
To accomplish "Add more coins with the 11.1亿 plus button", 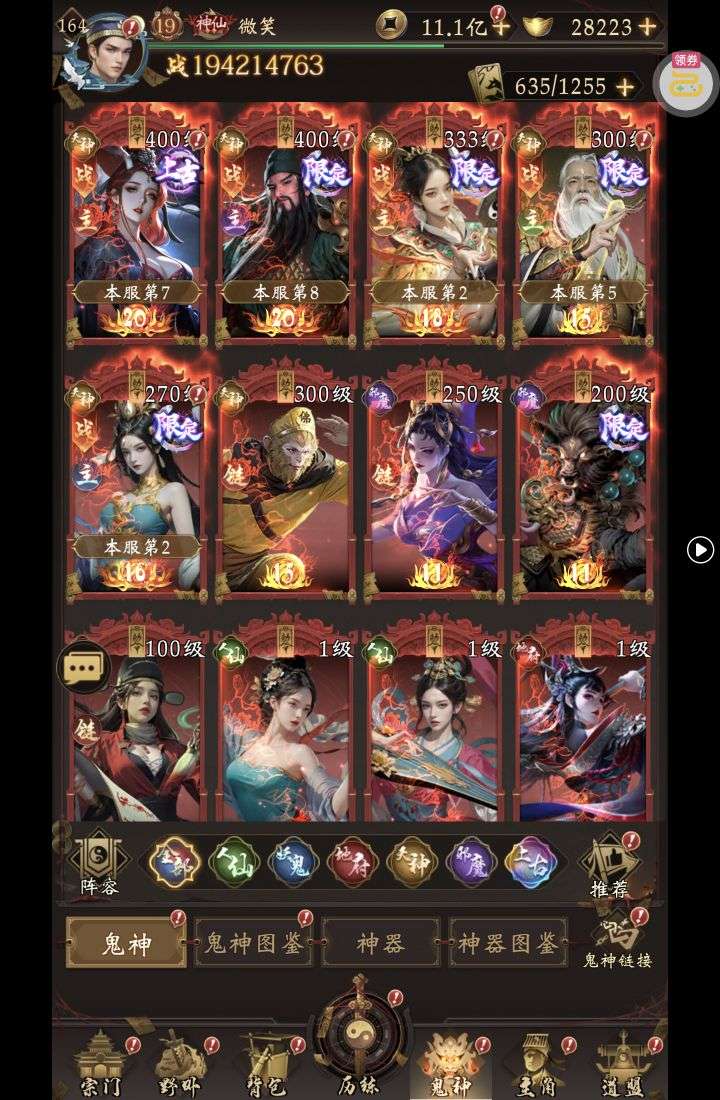I will pyautogui.click(x=500, y=27).
